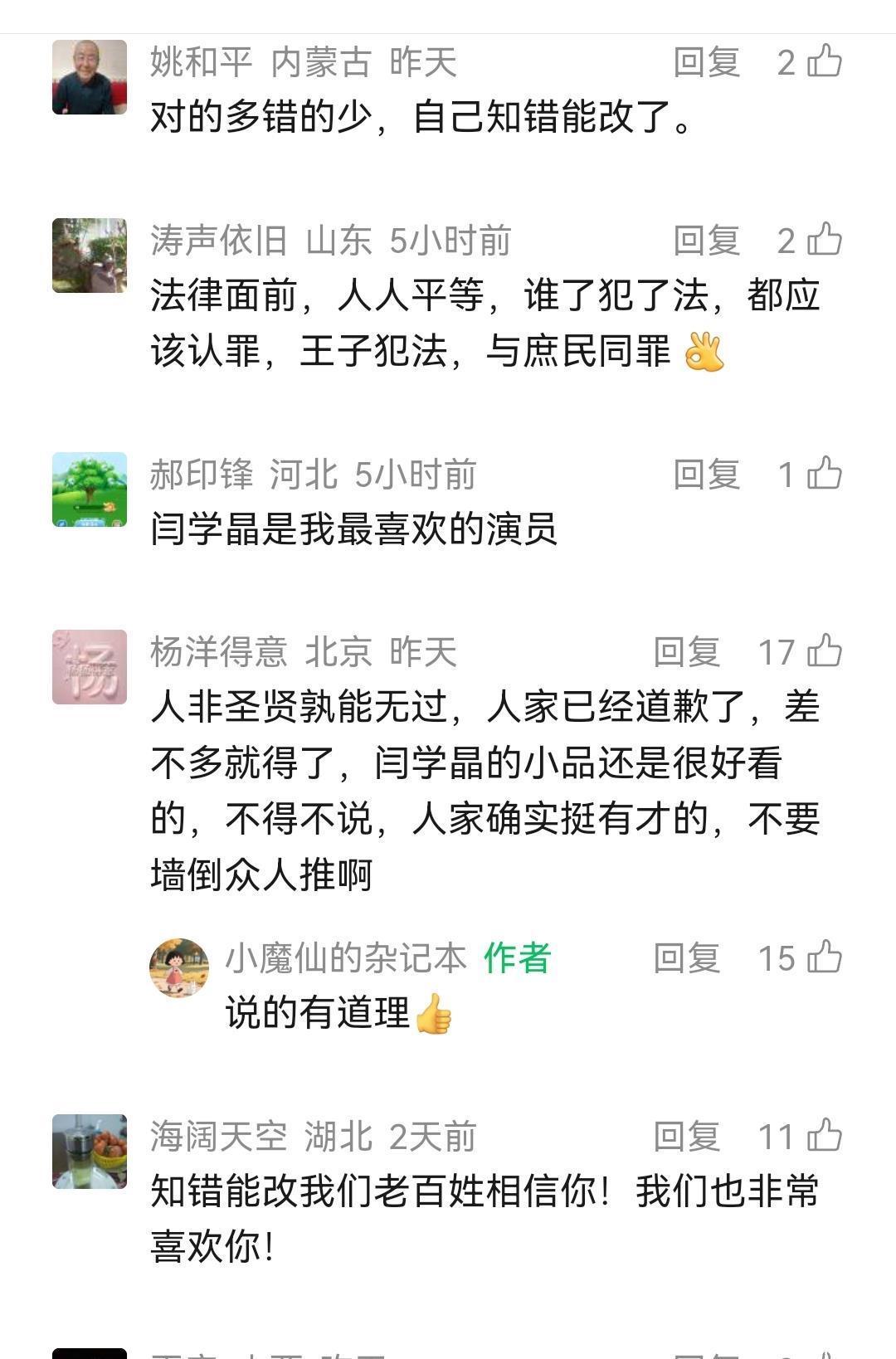Open 涛声依旧's profile avatar
Screen dimensions: 896x1359
tap(90, 256)
